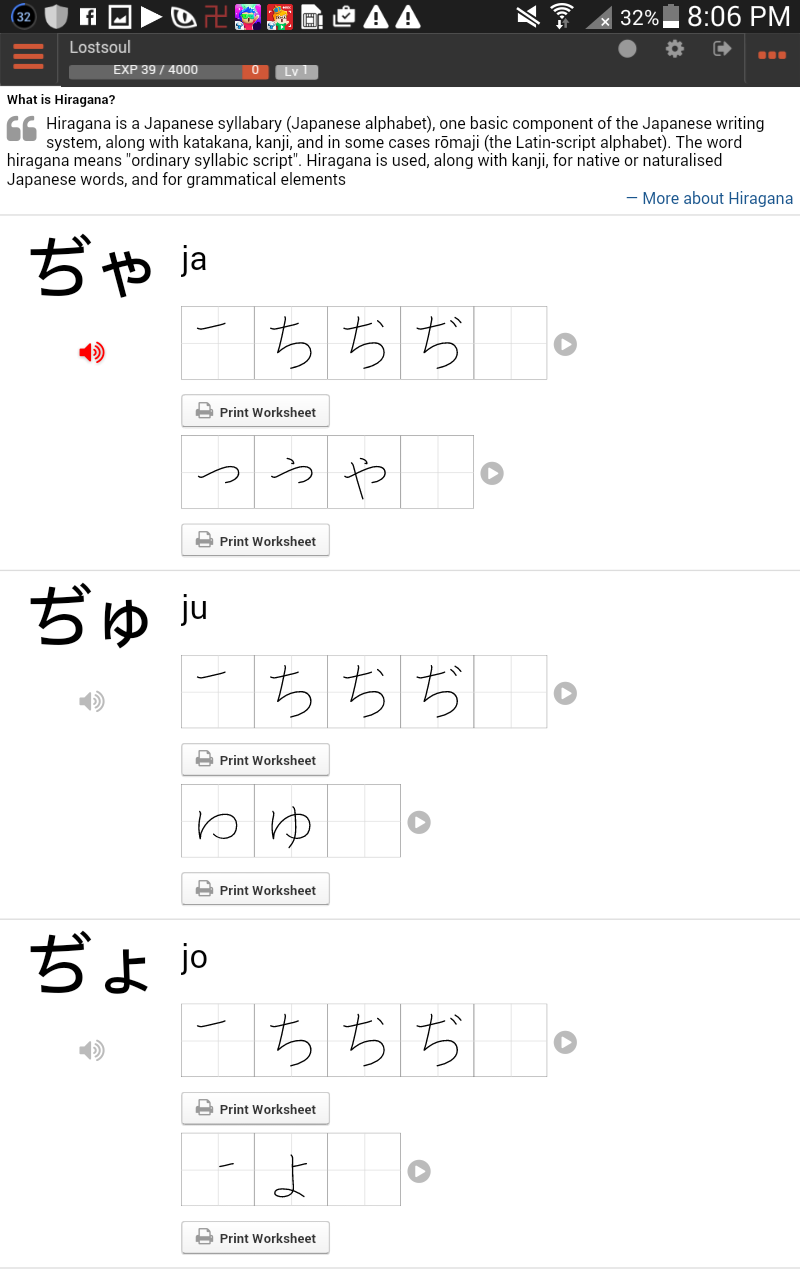Print Worksheet for や strokes
Screen dimensions: 800x1280
256,541
